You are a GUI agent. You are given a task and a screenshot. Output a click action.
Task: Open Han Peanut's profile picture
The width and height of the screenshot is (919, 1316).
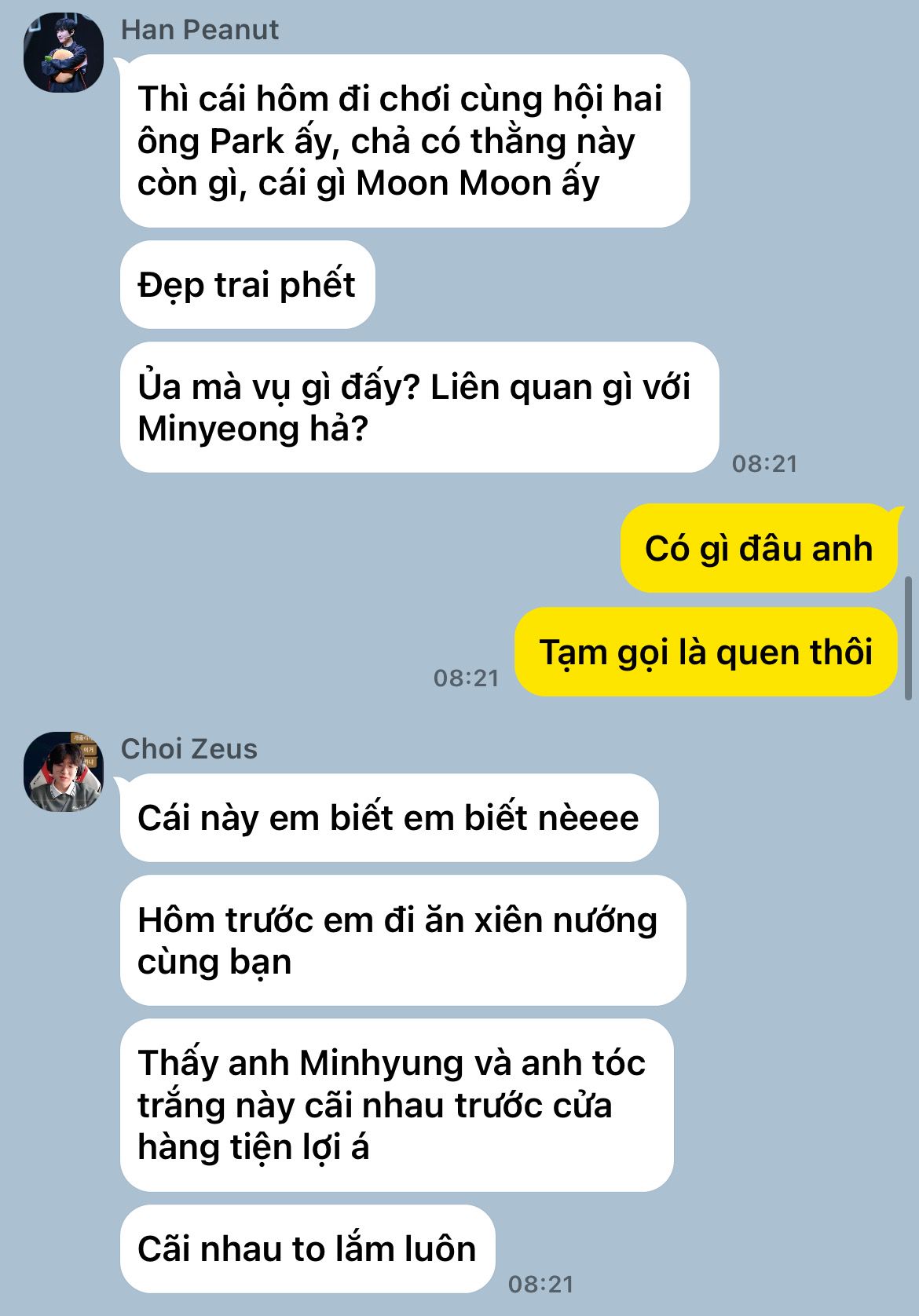coord(64,53)
